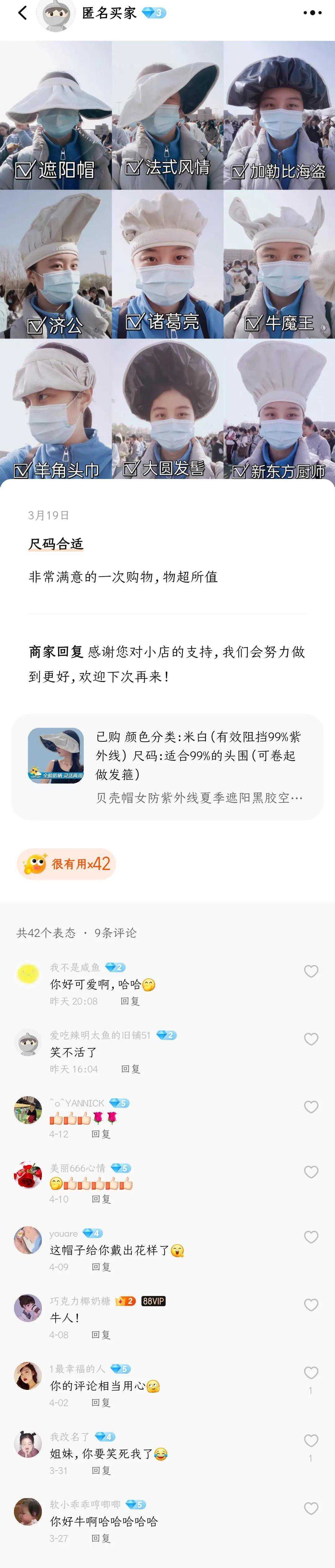View the review photo labeled 遮阳帽
335x1568 pixels.
[x=56, y=116]
